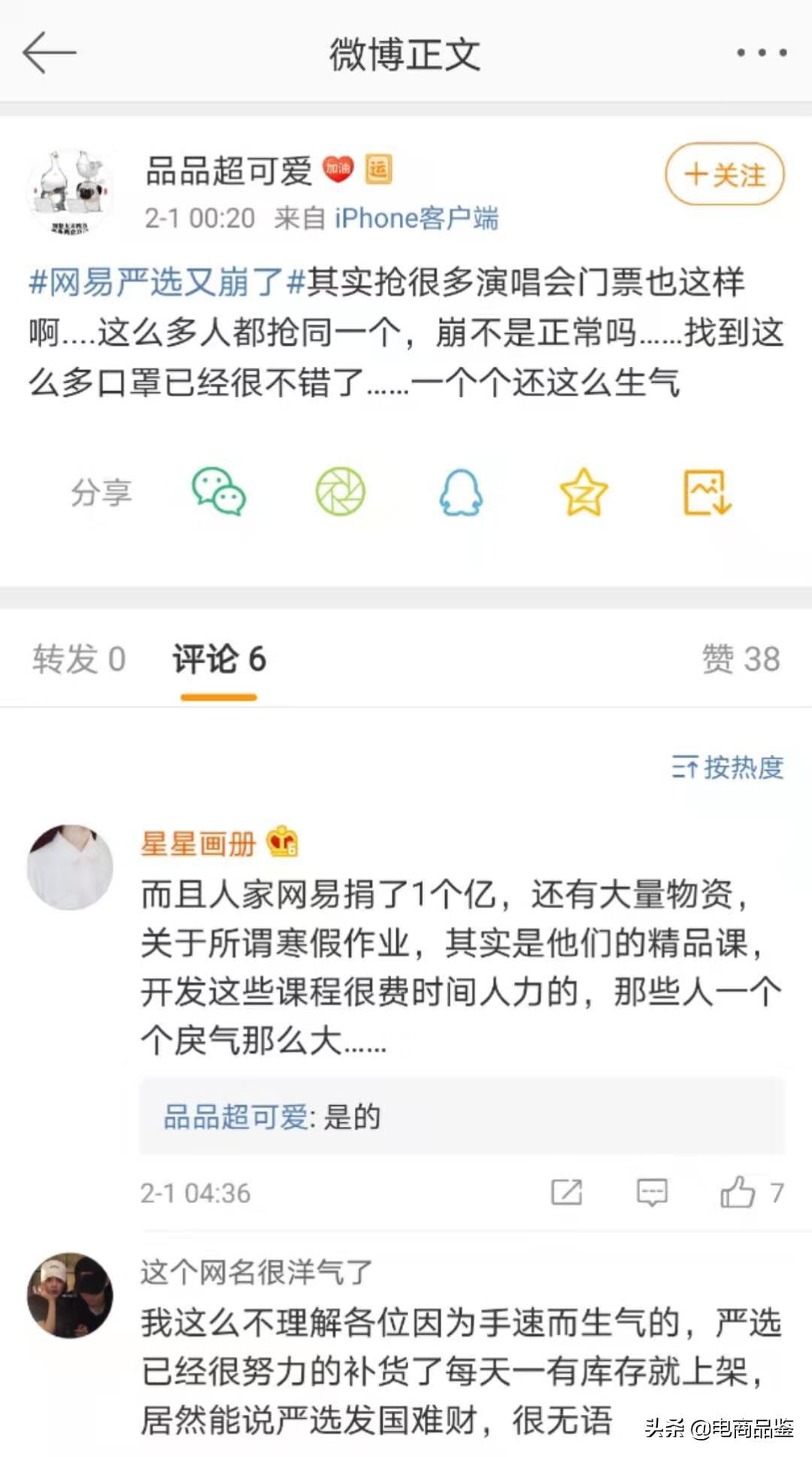This screenshot has height=1457, width=812.
Task: Add the post to favorites via star icon
Action: tap(584, 492)
